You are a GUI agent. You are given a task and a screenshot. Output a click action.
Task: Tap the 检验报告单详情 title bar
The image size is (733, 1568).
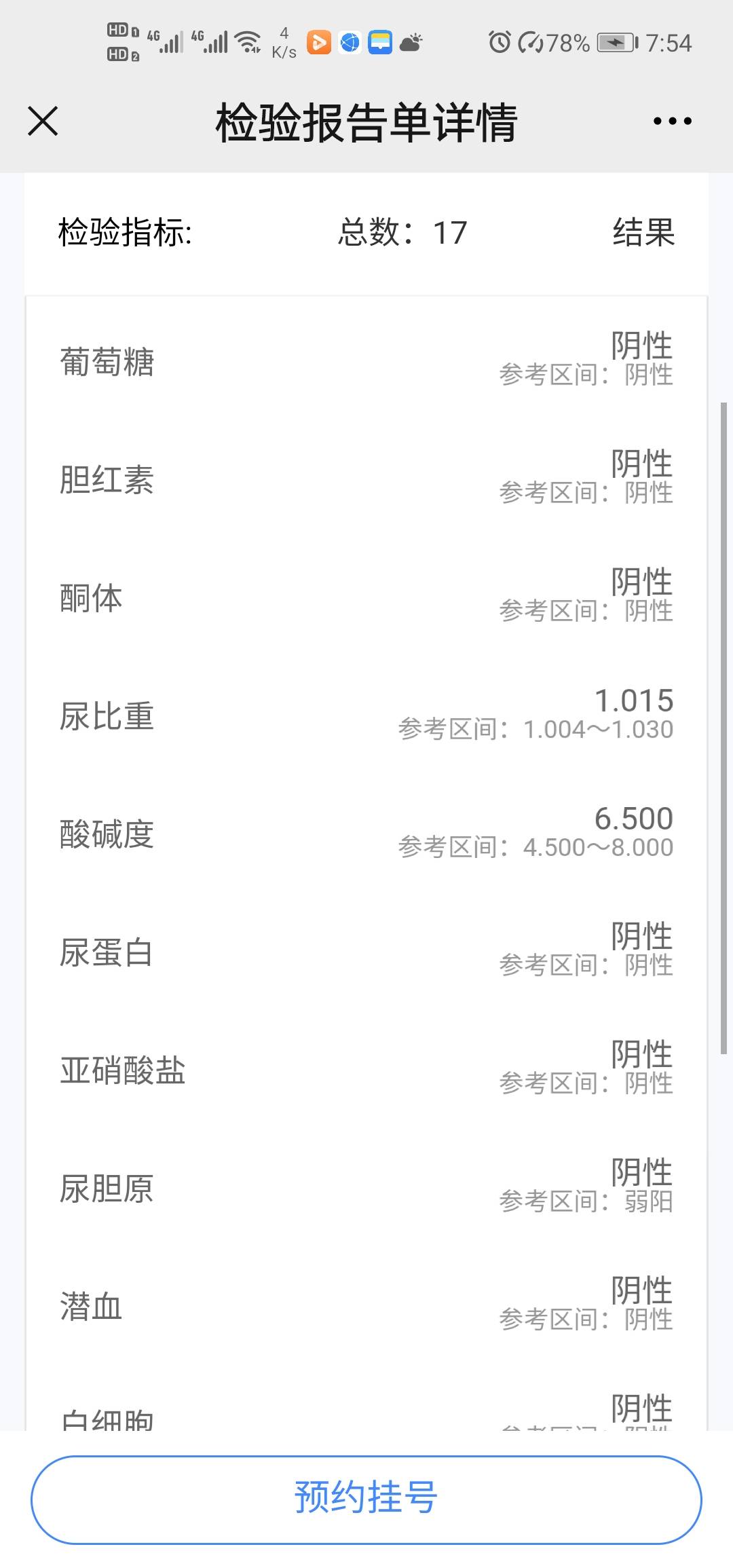366,121
